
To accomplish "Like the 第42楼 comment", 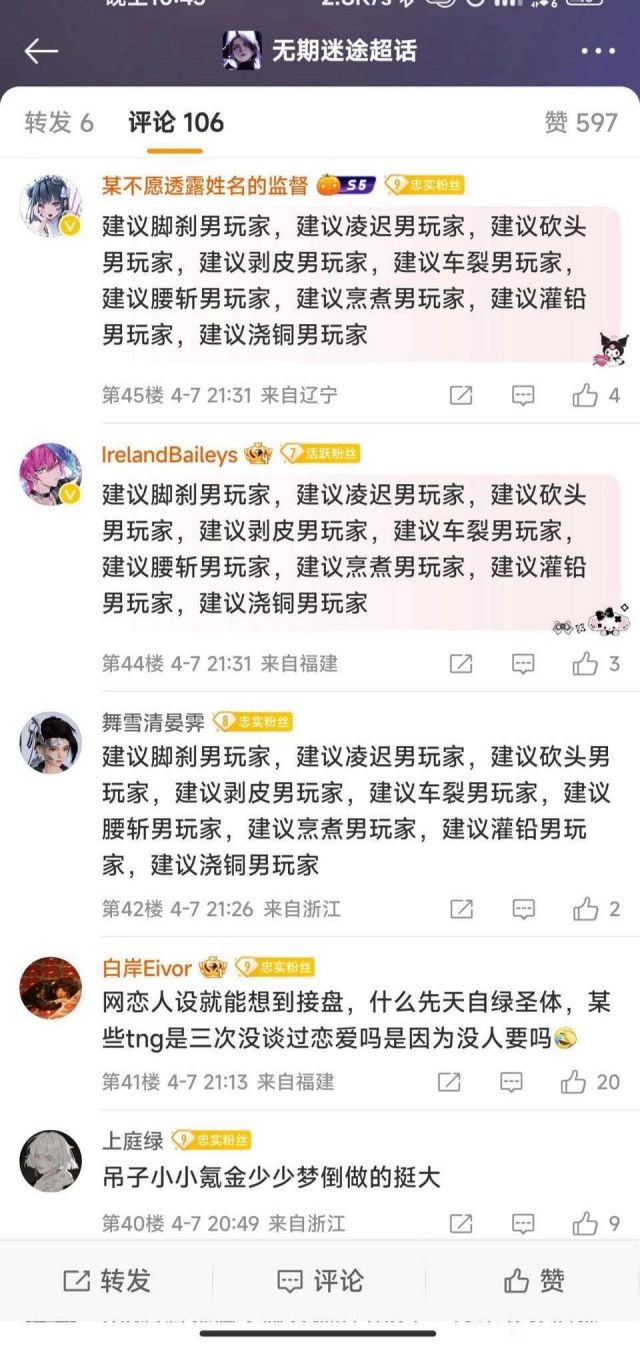I will pyautogui.click(x=596, y=909).
